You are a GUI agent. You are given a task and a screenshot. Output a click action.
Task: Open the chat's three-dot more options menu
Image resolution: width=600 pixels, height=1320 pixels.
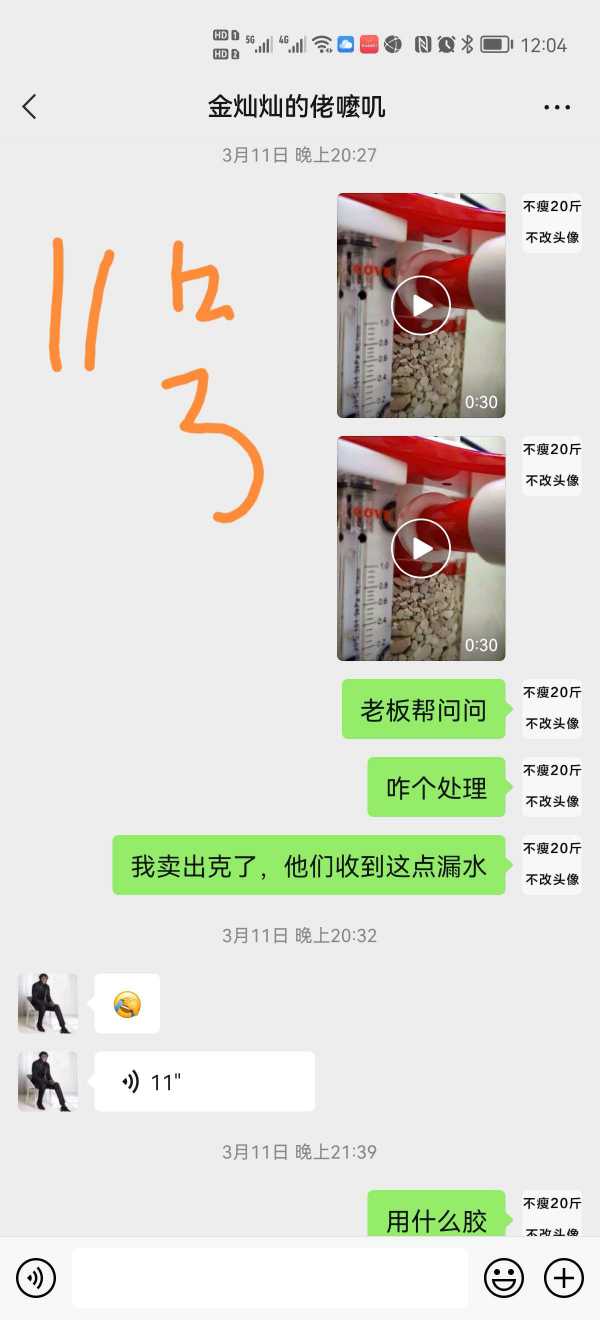click(x=557, y=107)
